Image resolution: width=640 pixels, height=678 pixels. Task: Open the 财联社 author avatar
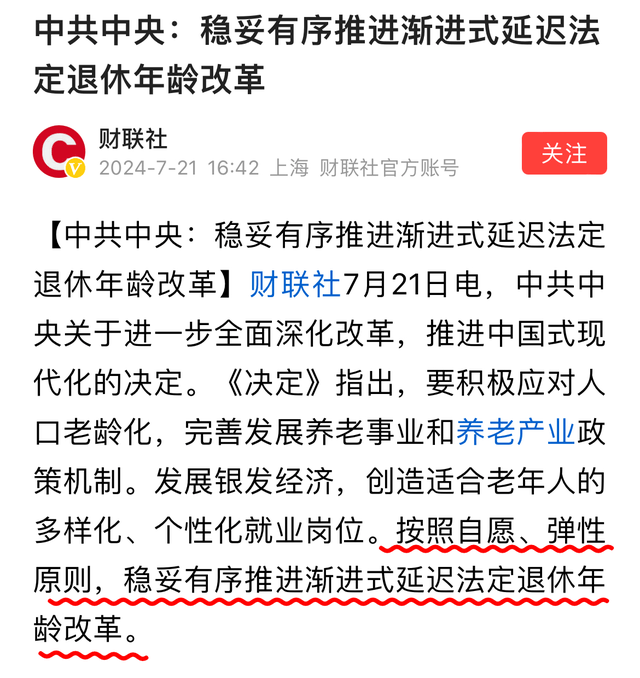(59, 152)
